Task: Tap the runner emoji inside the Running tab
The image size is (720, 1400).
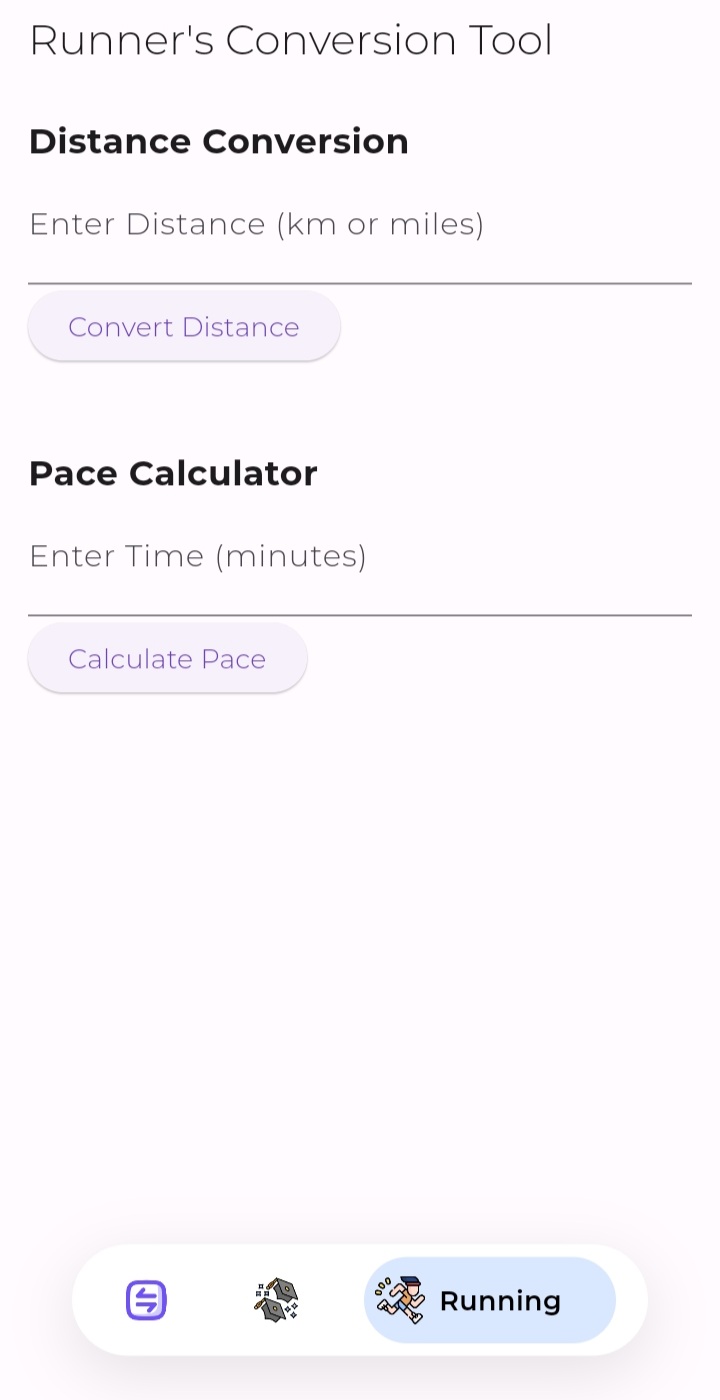Action: point(399,1300)
